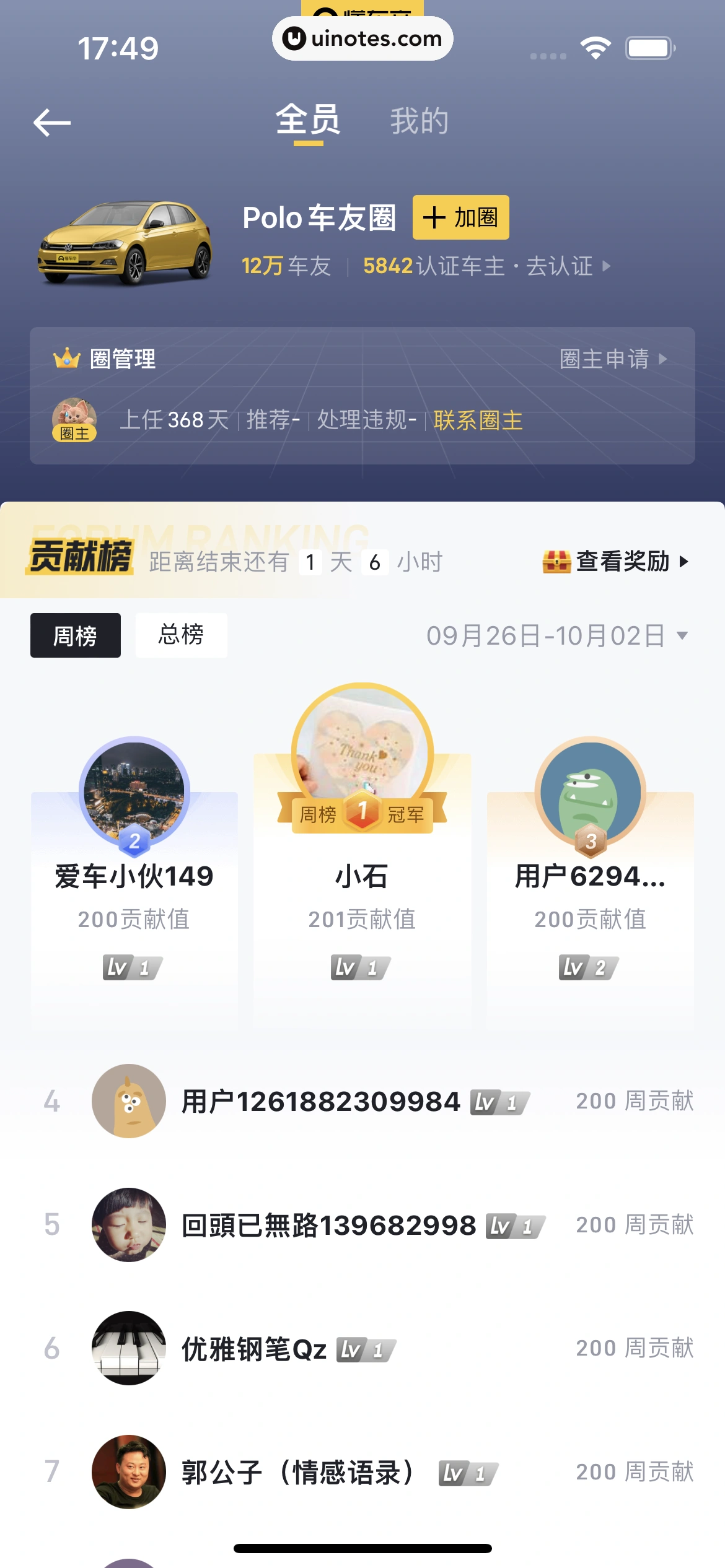
Task: Open 去认证 owner verification link
Action: tap(566, 266)
